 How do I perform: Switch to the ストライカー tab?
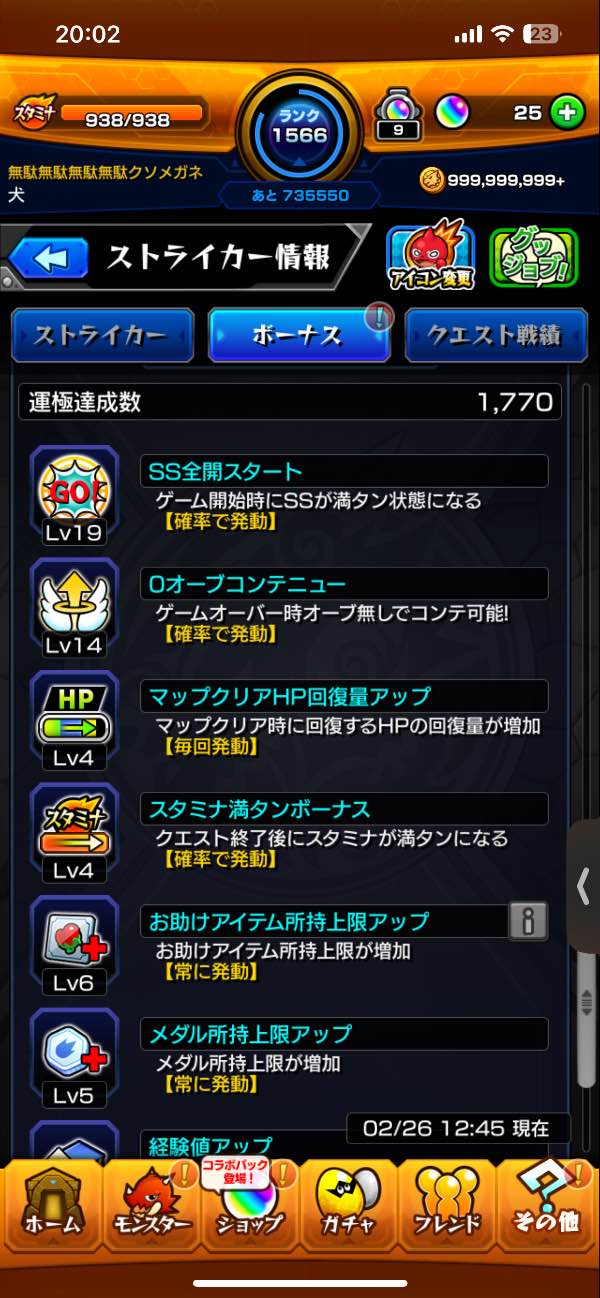point(101,336)
